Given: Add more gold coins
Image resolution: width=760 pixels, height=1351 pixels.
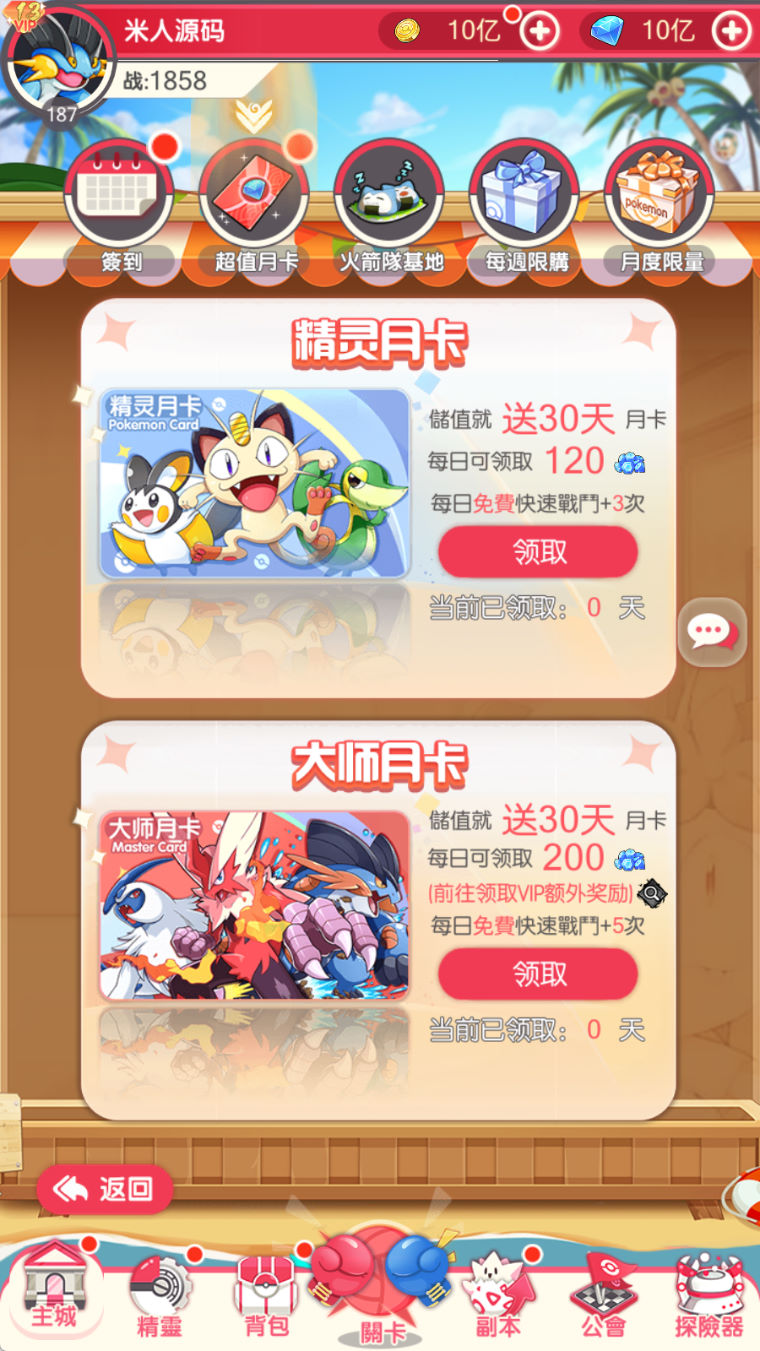Looking at the screenshot, I should 540,31.
